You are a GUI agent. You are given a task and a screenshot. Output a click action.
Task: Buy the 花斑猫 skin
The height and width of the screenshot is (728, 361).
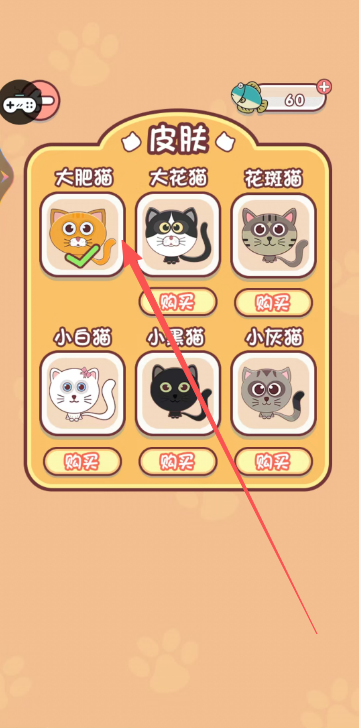pos(274,303)
